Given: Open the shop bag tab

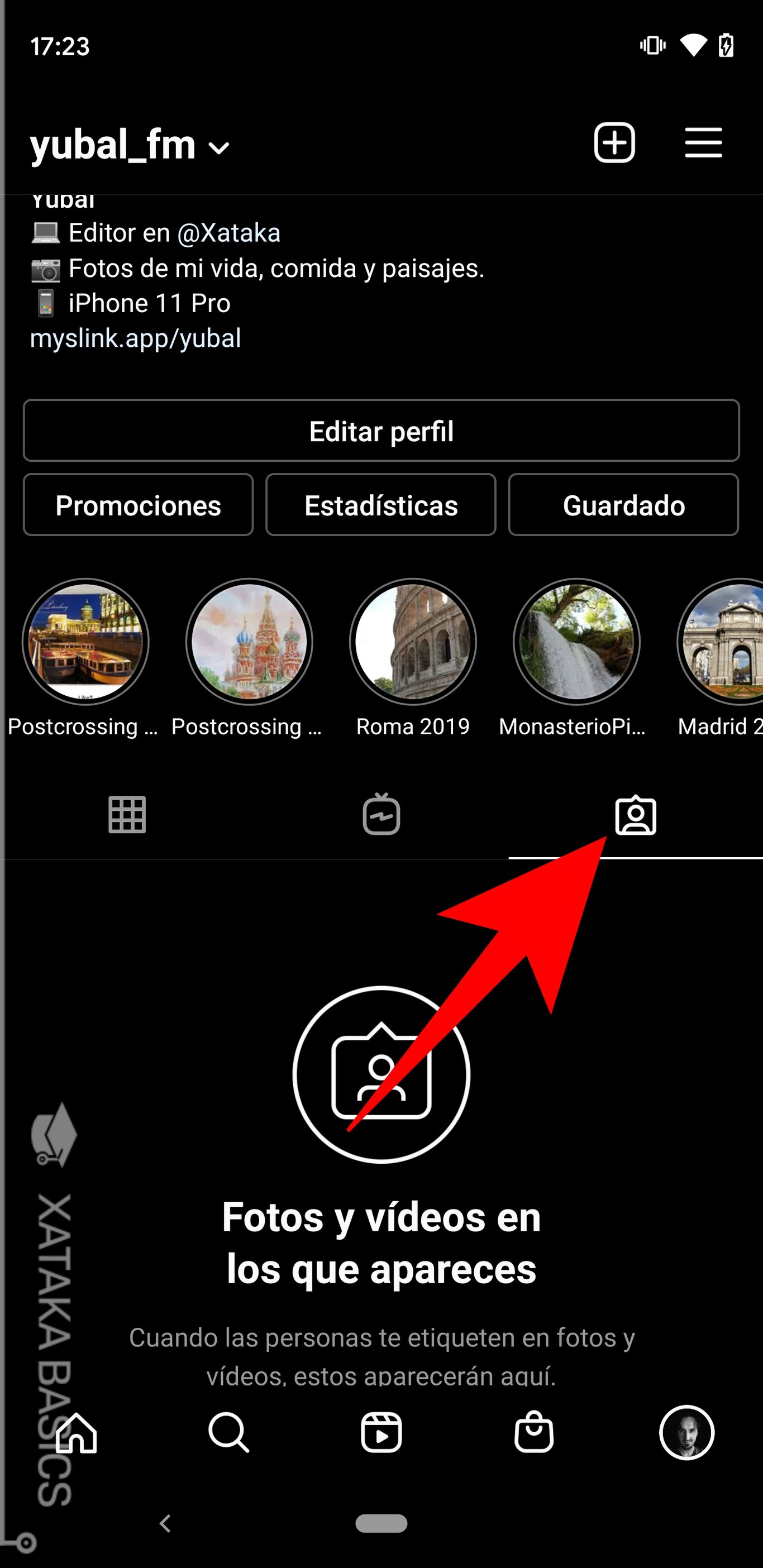Looking at the screenshot, I should point(534,1433).
